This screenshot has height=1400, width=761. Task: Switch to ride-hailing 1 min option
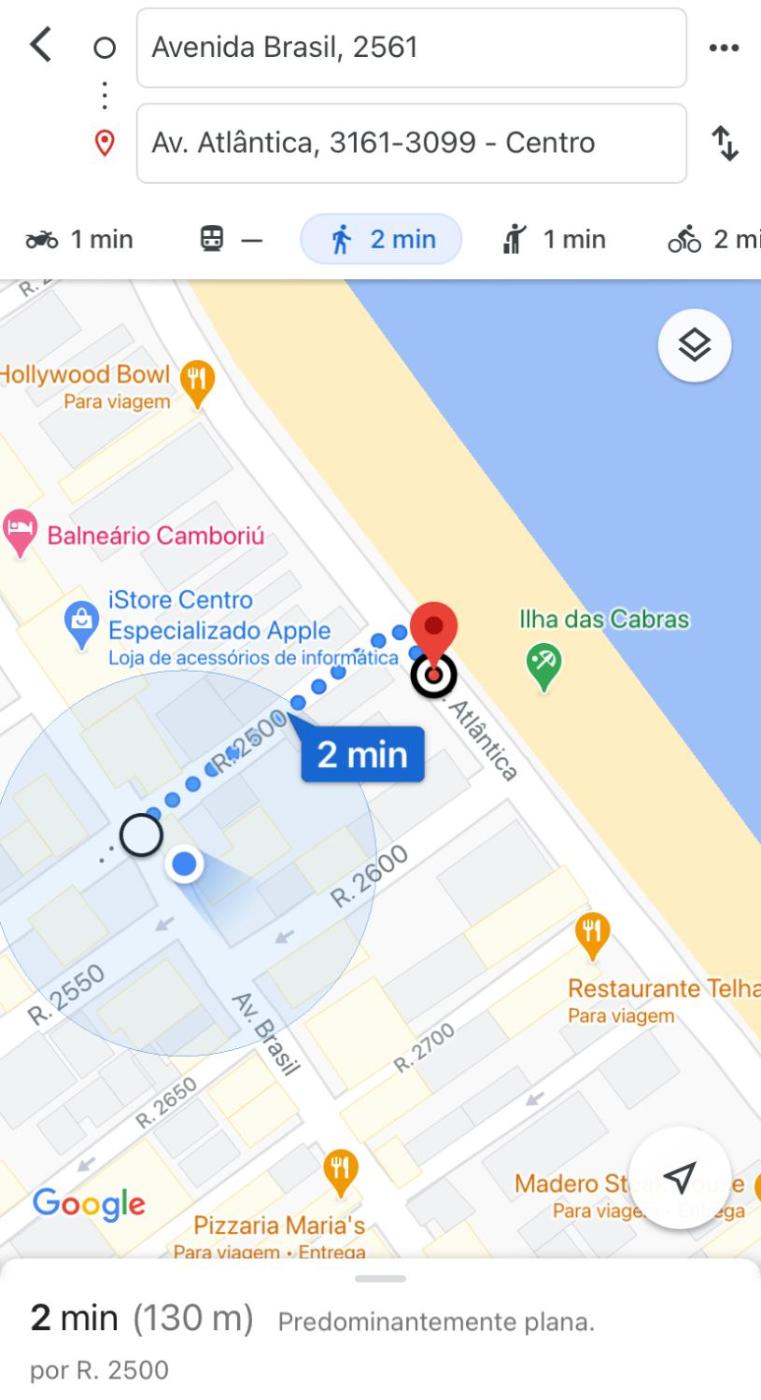553,239
